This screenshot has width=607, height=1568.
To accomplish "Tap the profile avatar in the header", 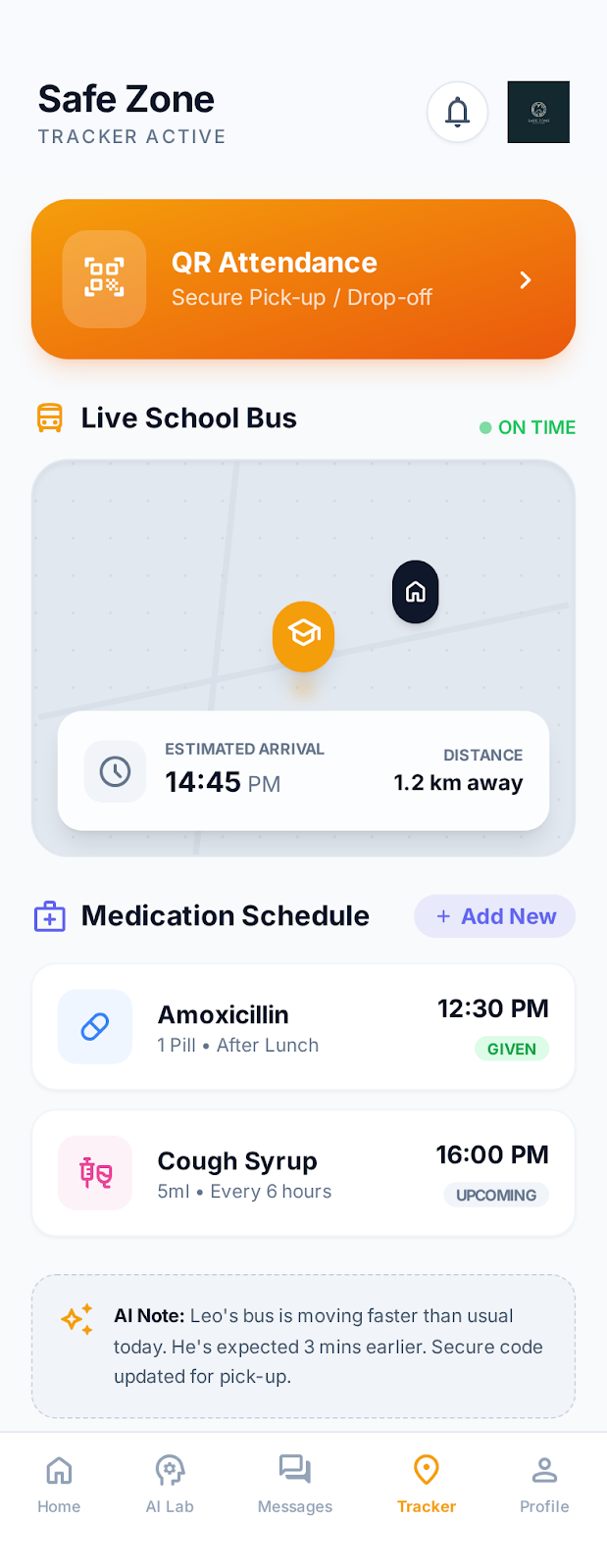I will tap(538, 113).
